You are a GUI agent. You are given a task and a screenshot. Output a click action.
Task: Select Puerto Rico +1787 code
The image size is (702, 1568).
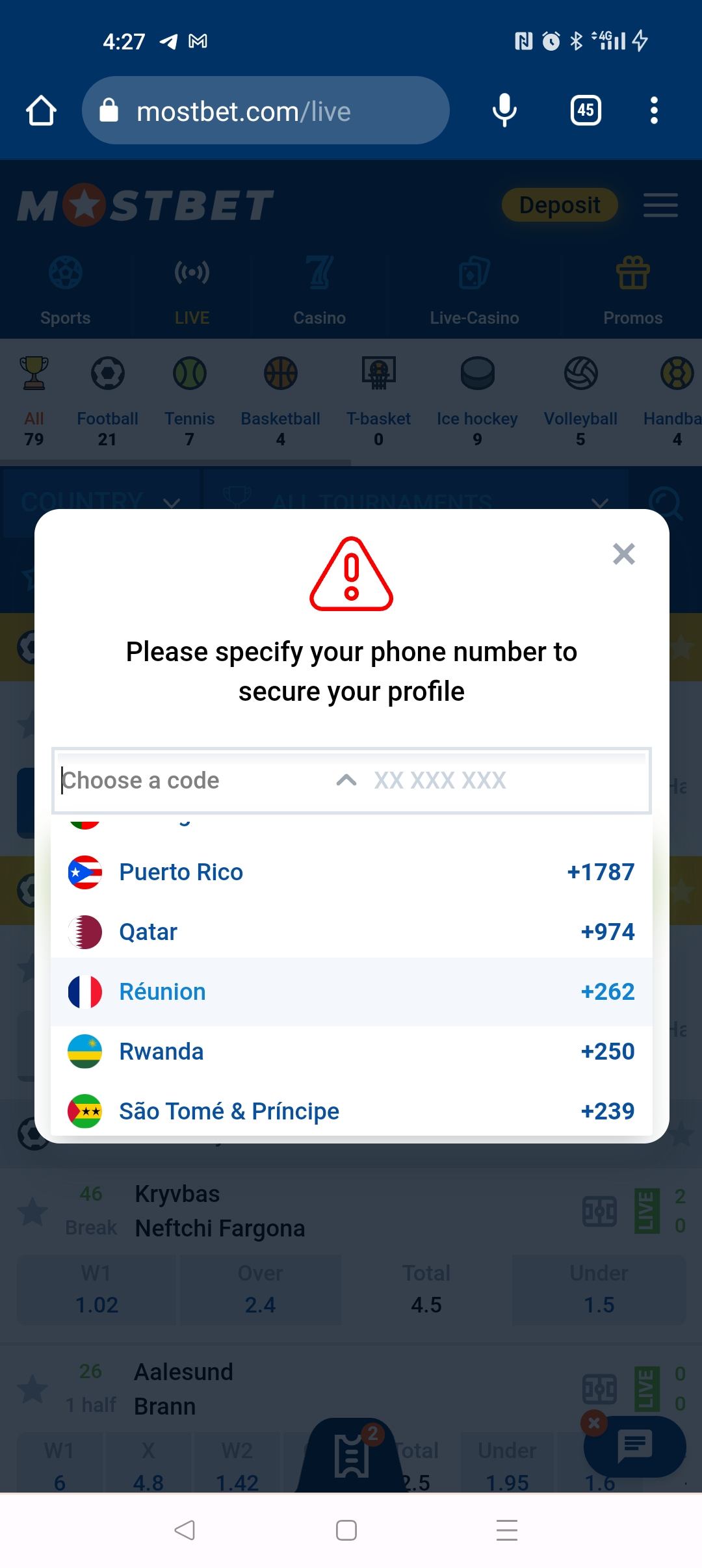tap(351, 872)
